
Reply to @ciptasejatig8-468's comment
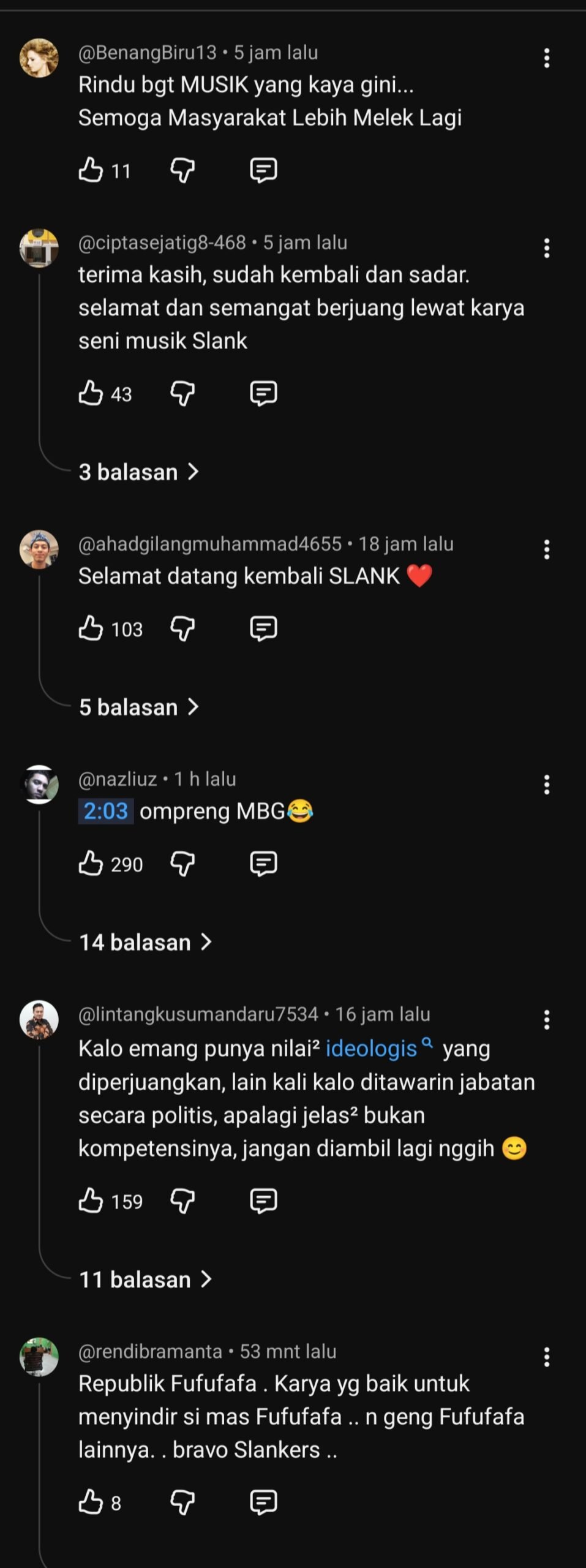click(x=263, y=393)
